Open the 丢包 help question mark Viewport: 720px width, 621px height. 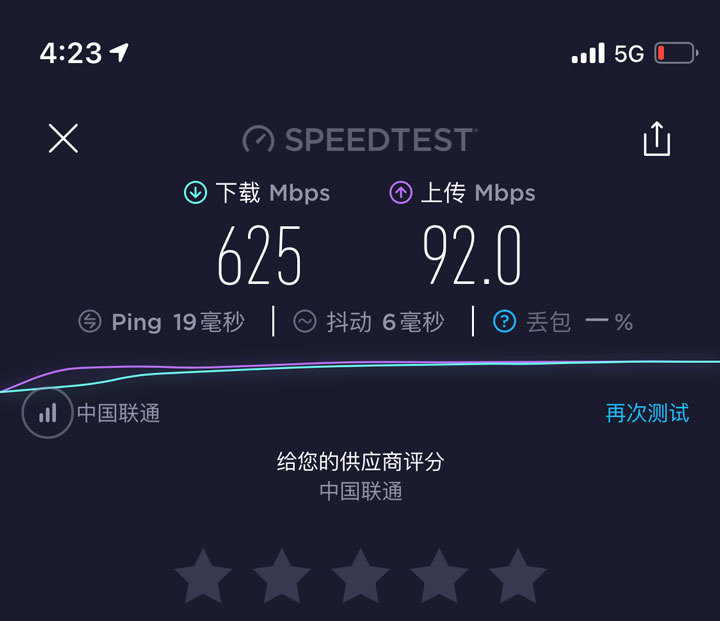pyautogui.click(x=505, y=322)
